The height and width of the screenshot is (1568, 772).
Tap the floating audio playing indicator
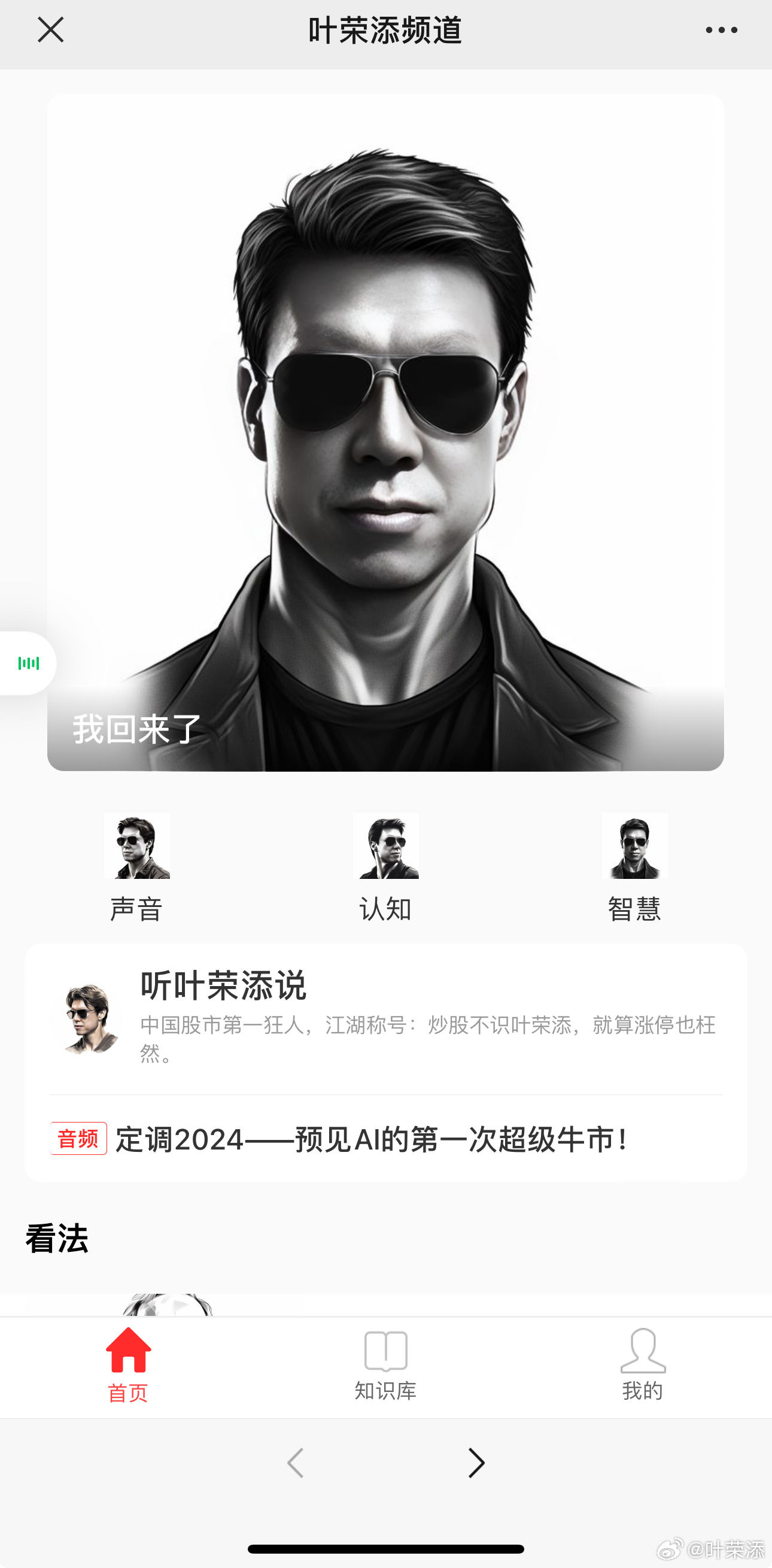(x=29, y=663)
